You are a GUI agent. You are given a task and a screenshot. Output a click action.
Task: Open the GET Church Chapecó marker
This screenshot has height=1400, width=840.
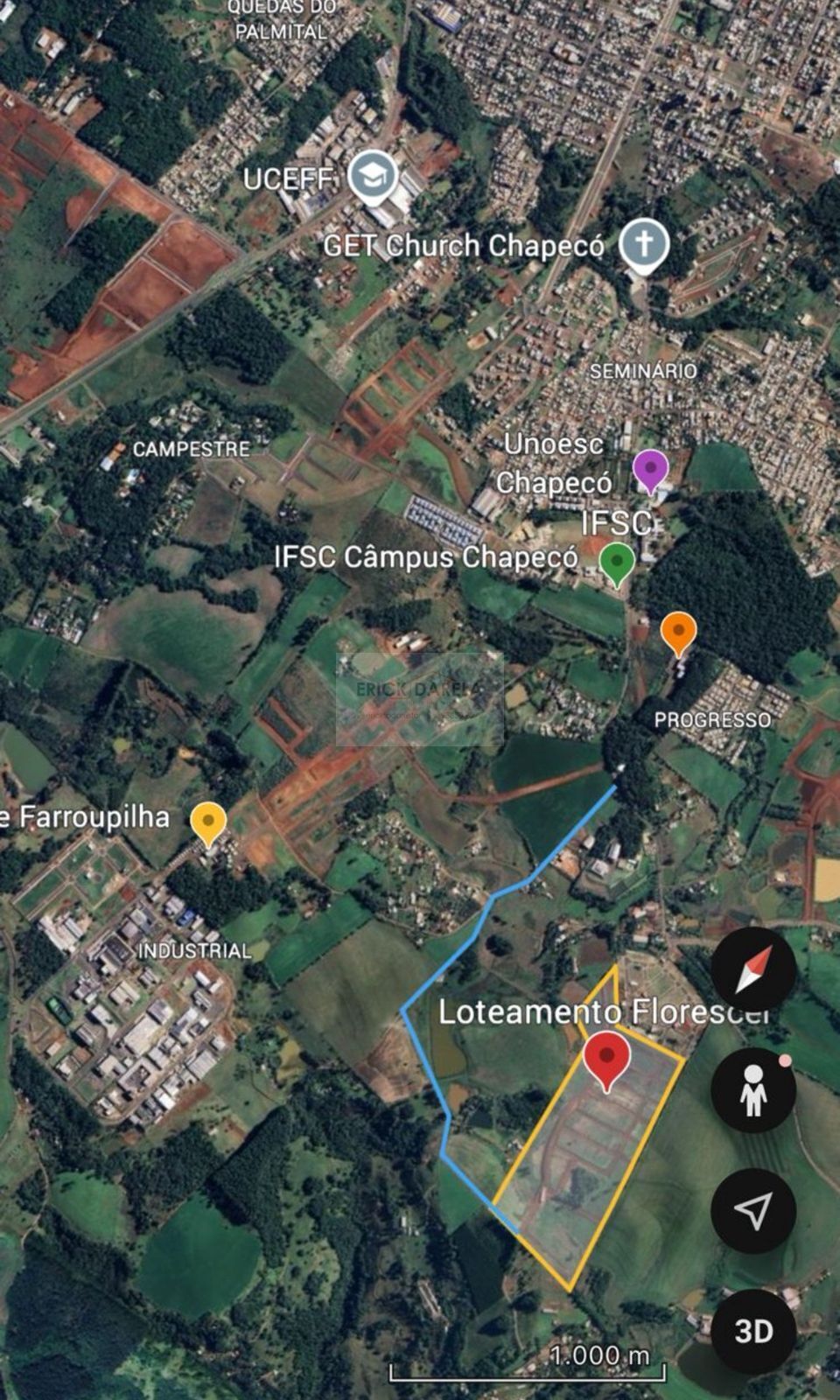(644, 244)
